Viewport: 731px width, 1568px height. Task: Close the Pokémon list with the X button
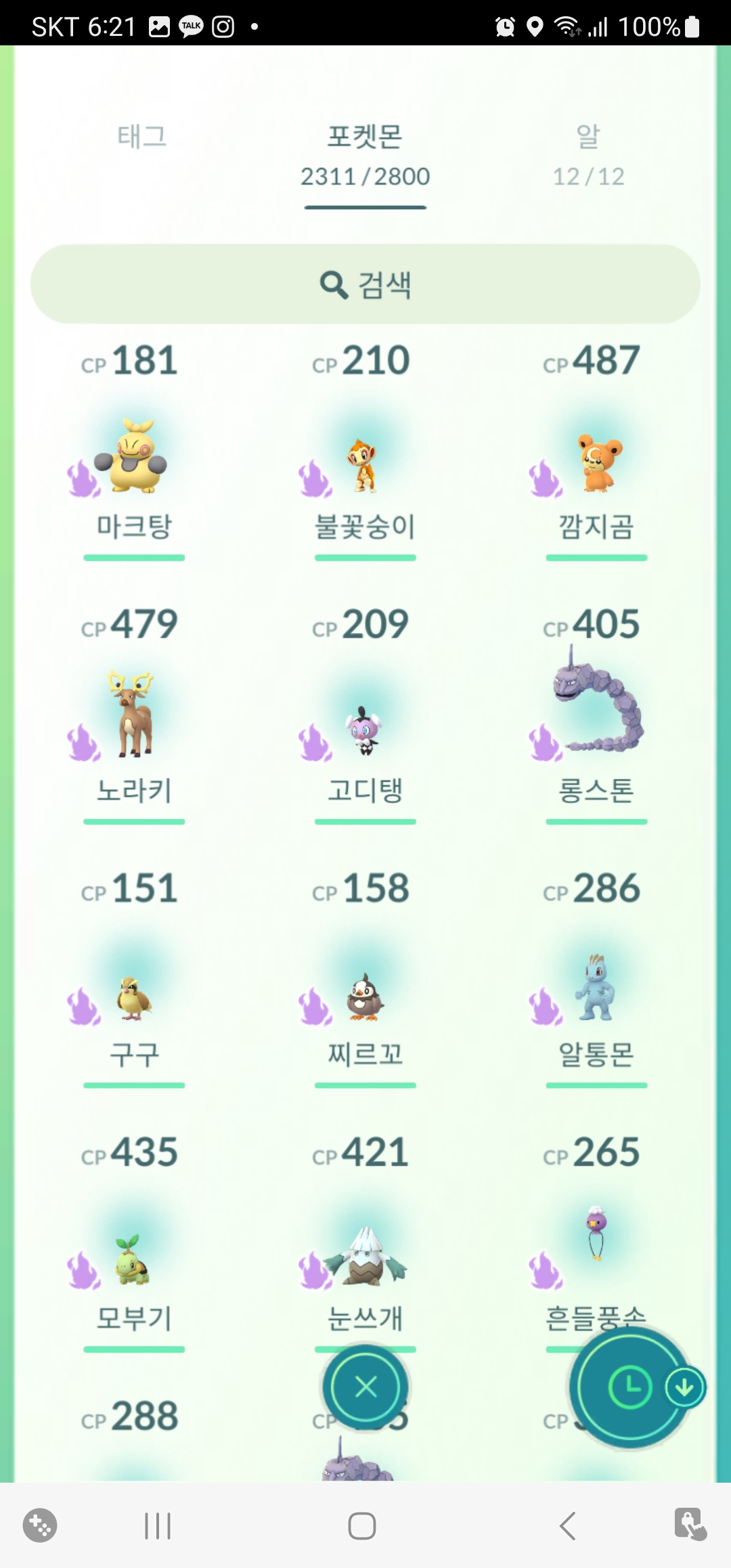(365, 1387)
